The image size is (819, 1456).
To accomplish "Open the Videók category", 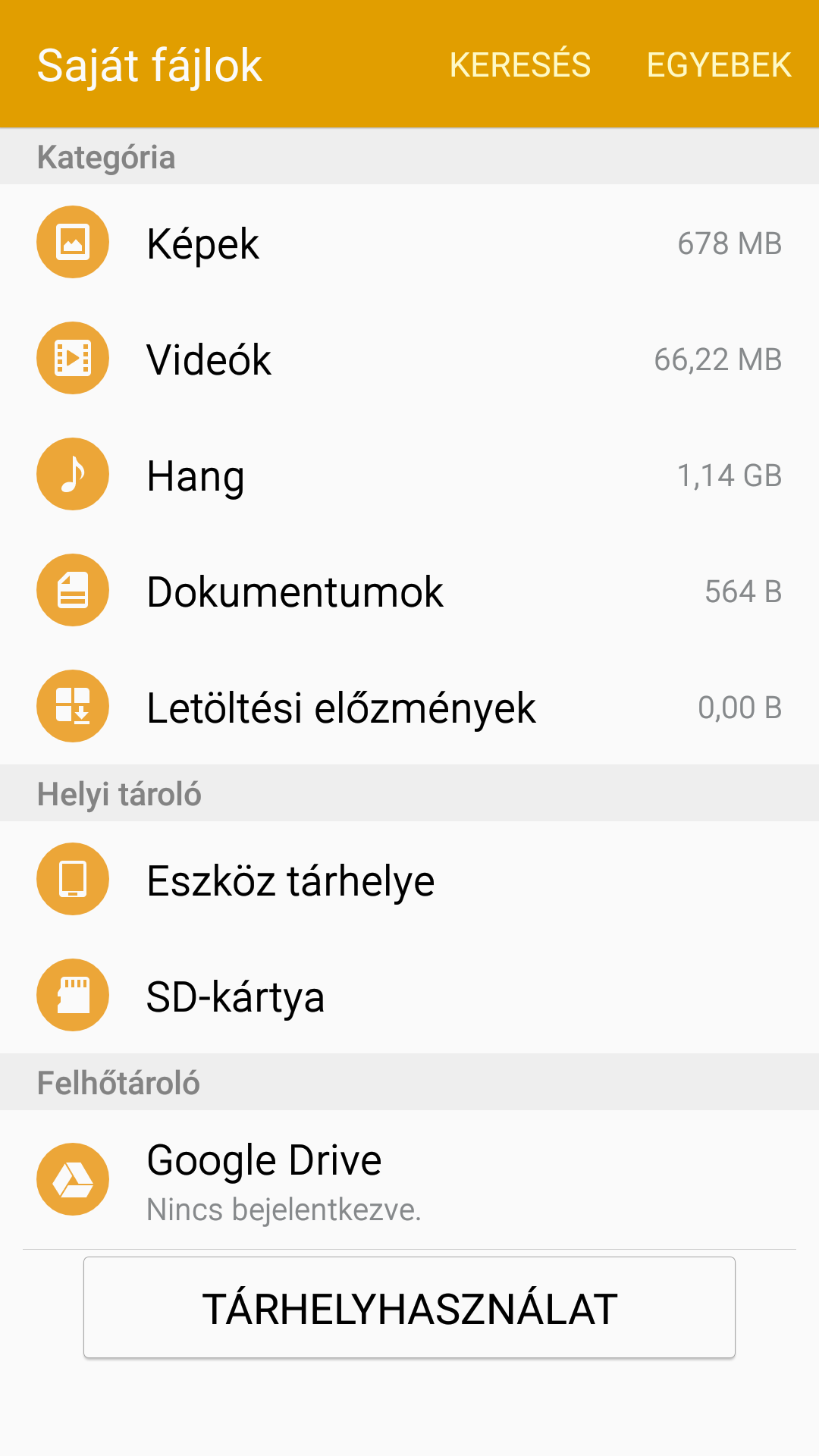I will [409, 359].
